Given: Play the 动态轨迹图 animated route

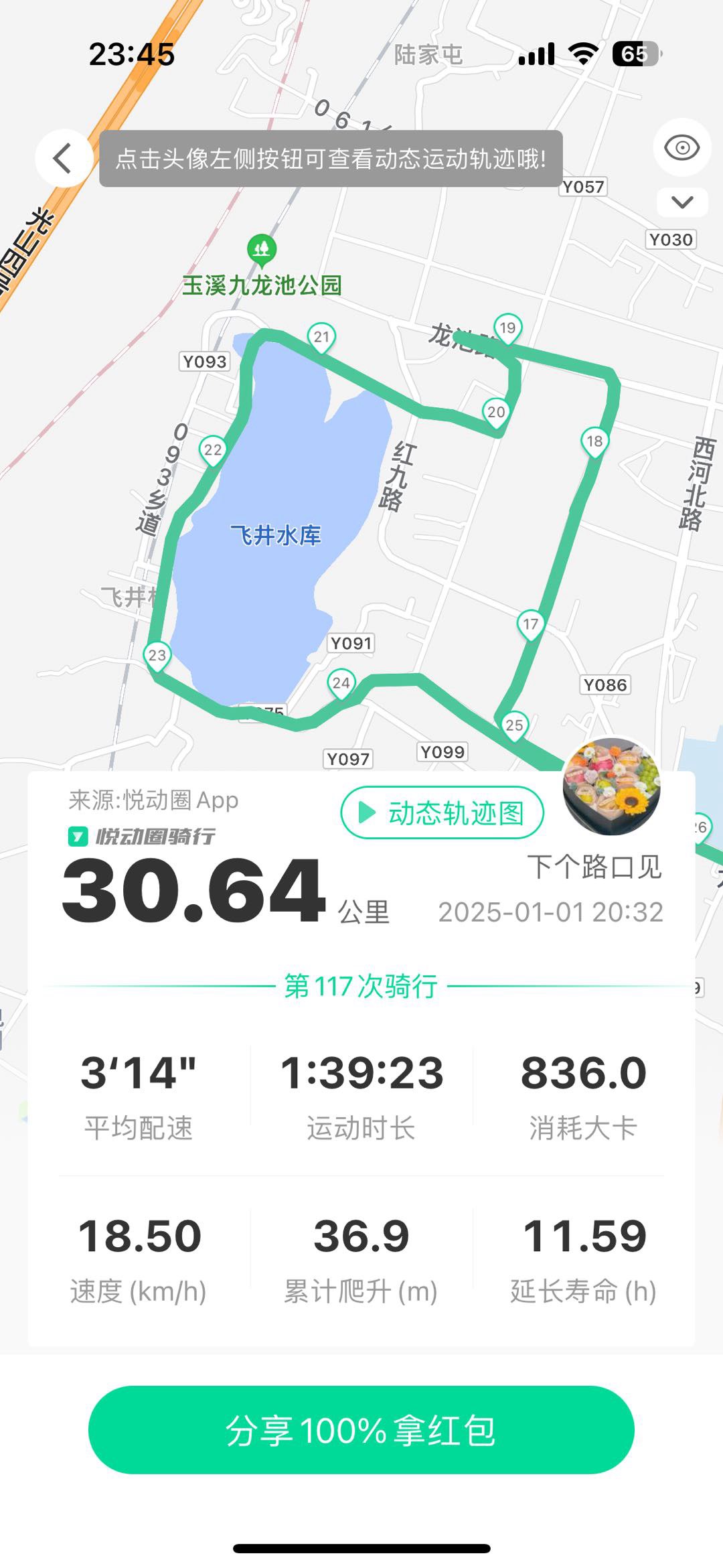Looking at the screenshot, I should tap(442, 812).
